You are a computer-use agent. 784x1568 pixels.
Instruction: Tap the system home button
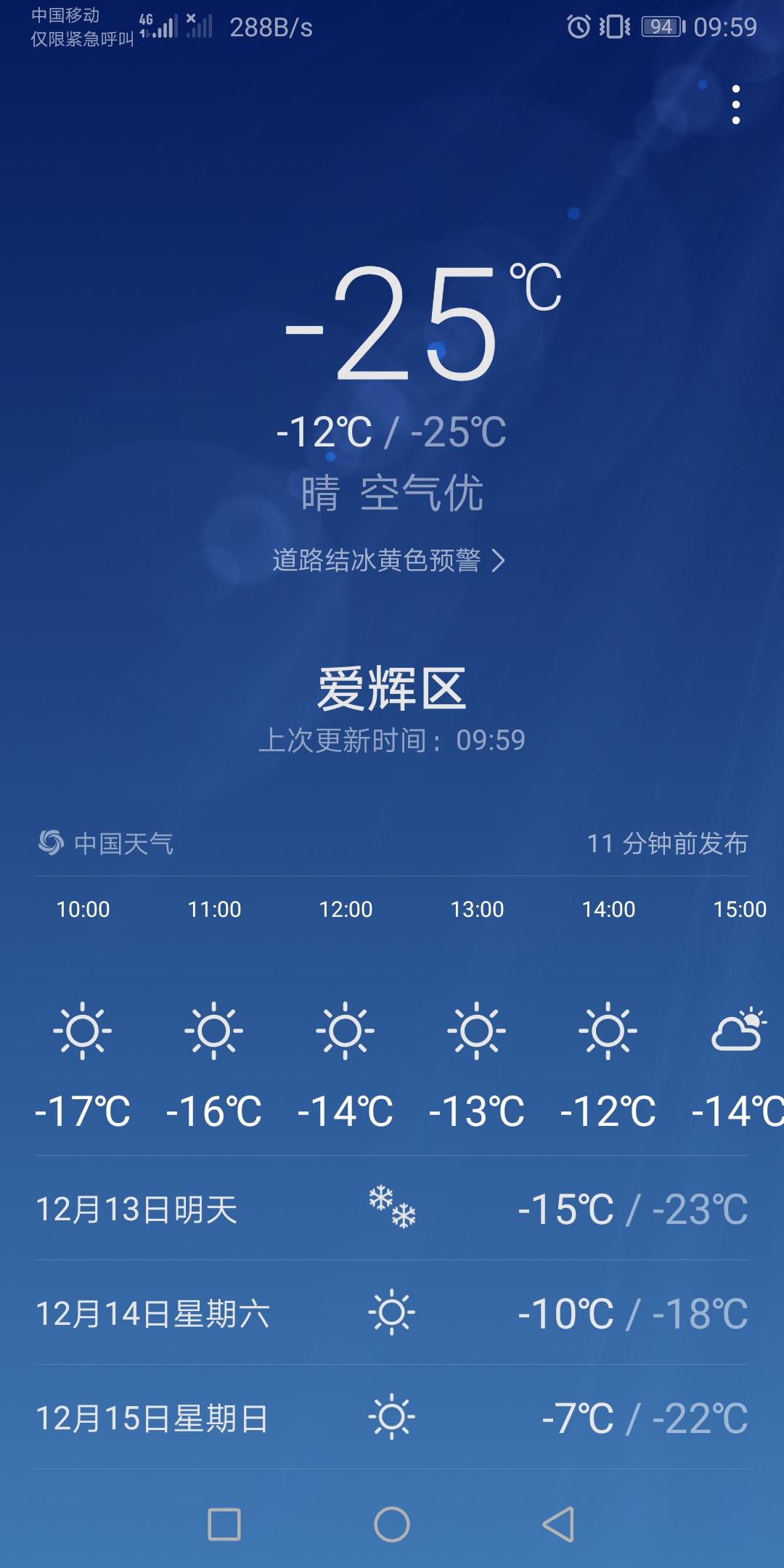(392, 1524)
